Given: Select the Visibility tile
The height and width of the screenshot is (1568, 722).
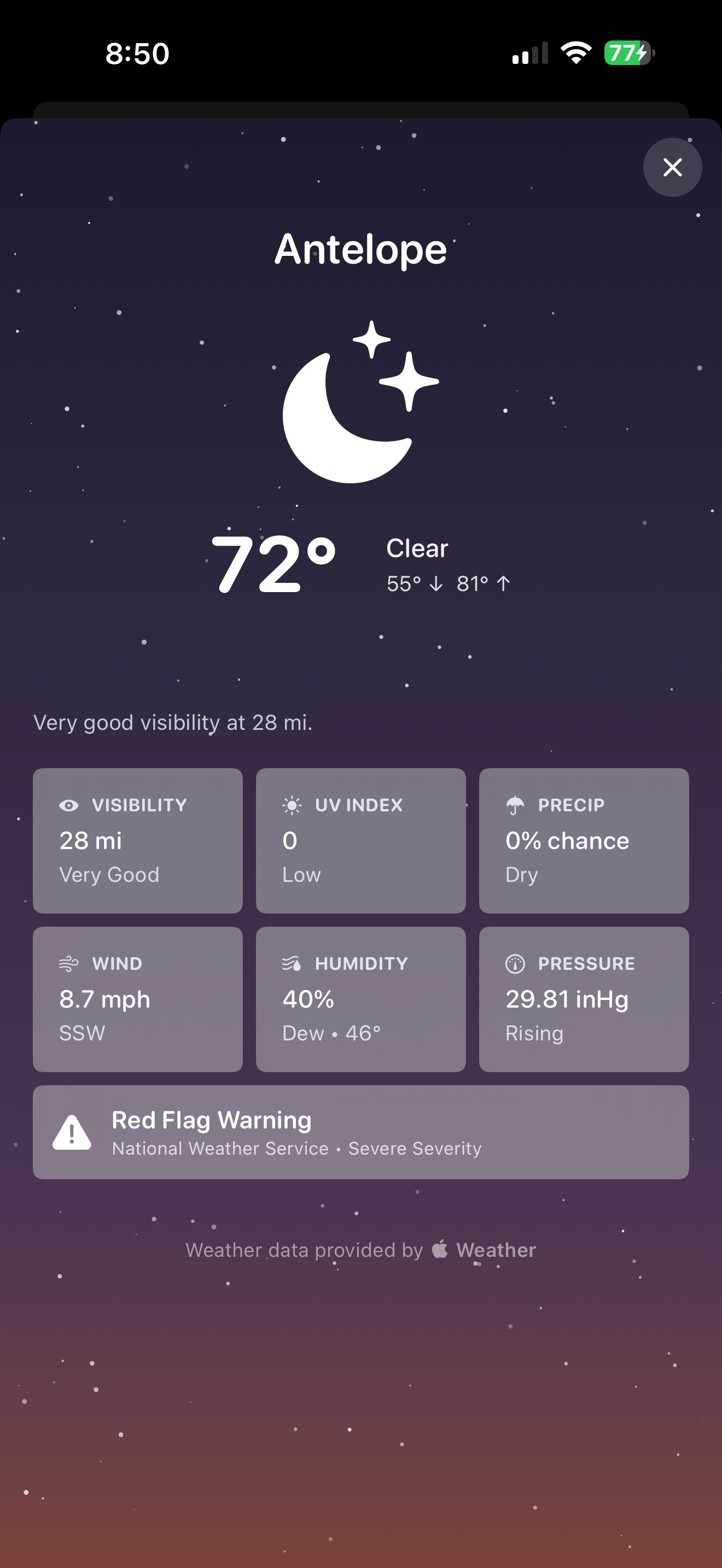Looking at the screenshot, I should tap(138, 840).
